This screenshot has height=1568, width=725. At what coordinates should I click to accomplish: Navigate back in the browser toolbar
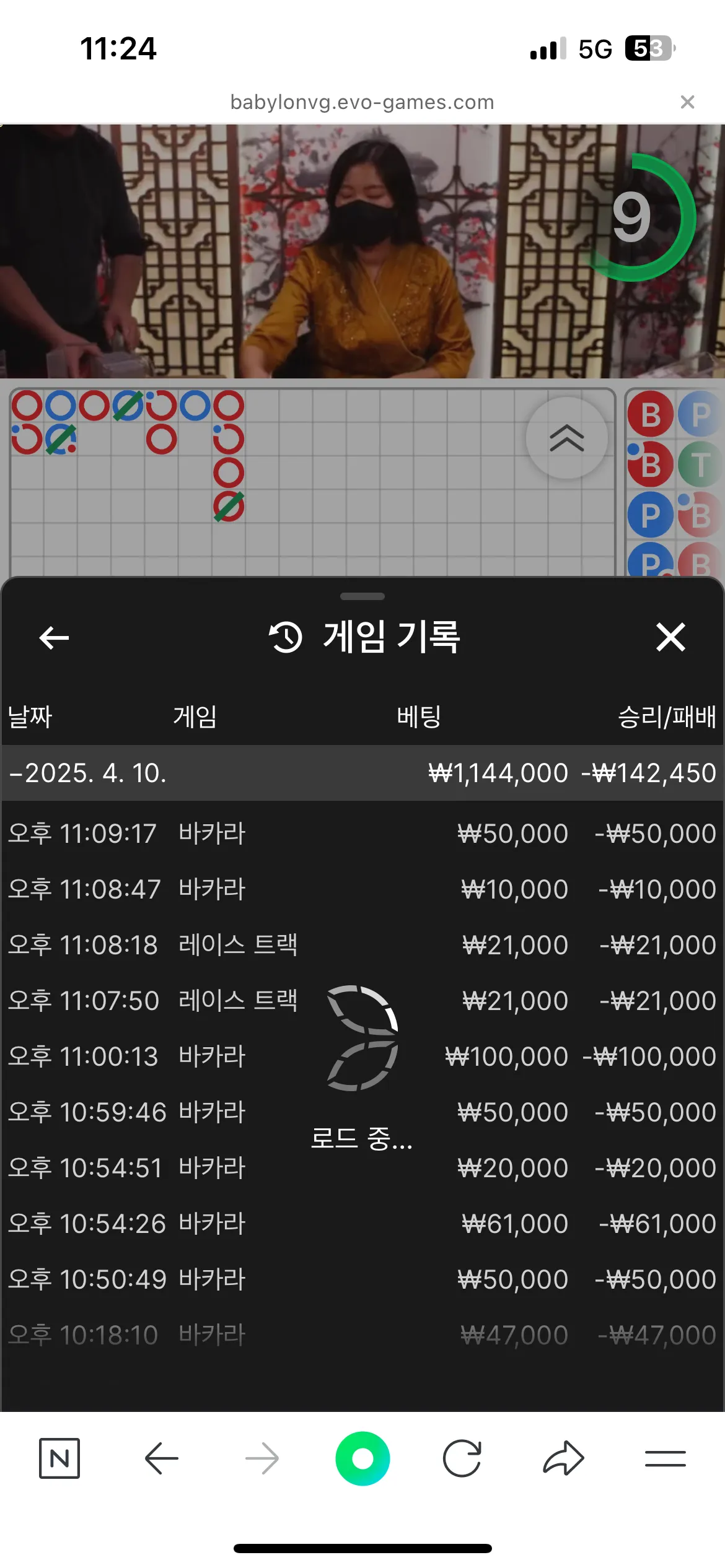[162, 1458]
